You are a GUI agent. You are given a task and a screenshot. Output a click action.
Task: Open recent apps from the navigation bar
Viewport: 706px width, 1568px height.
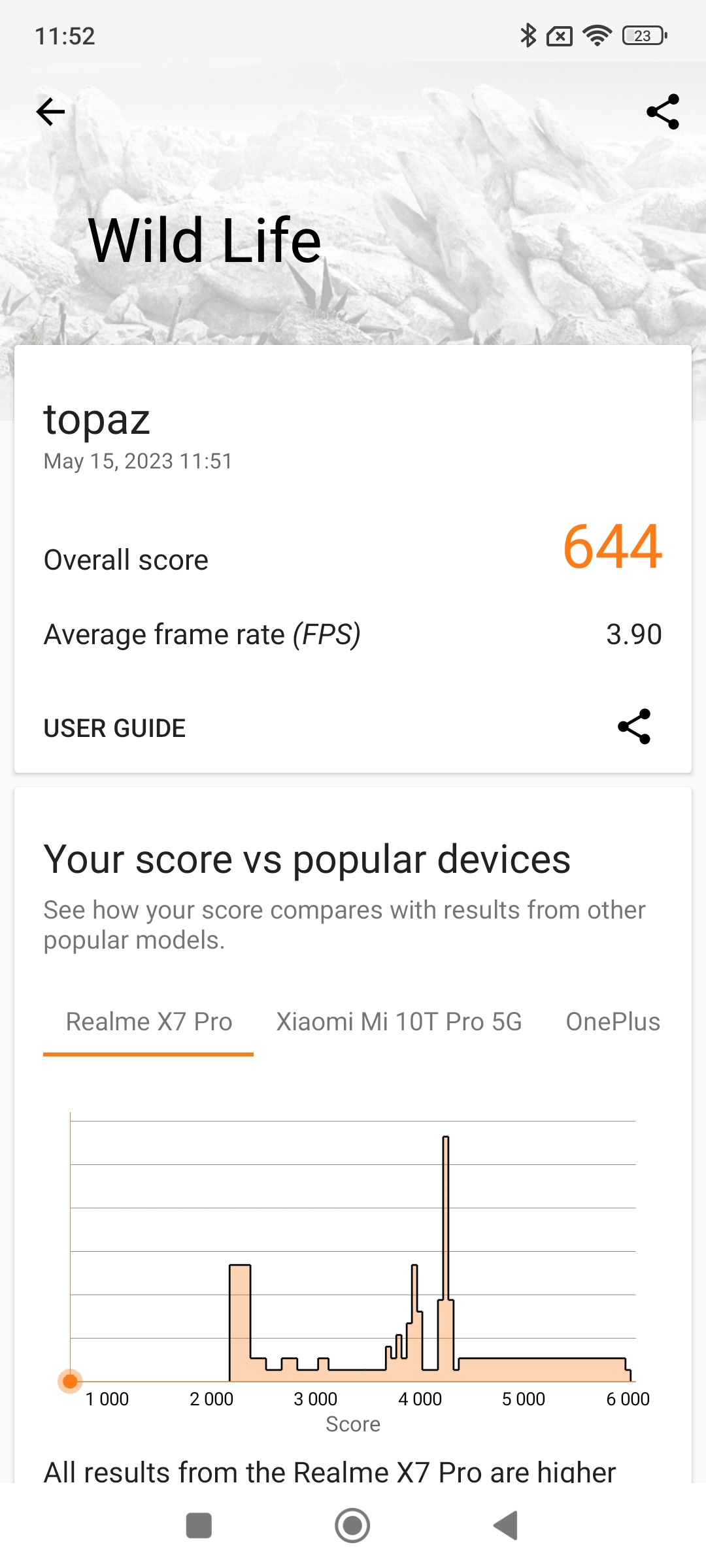[x=199, y=1526]
